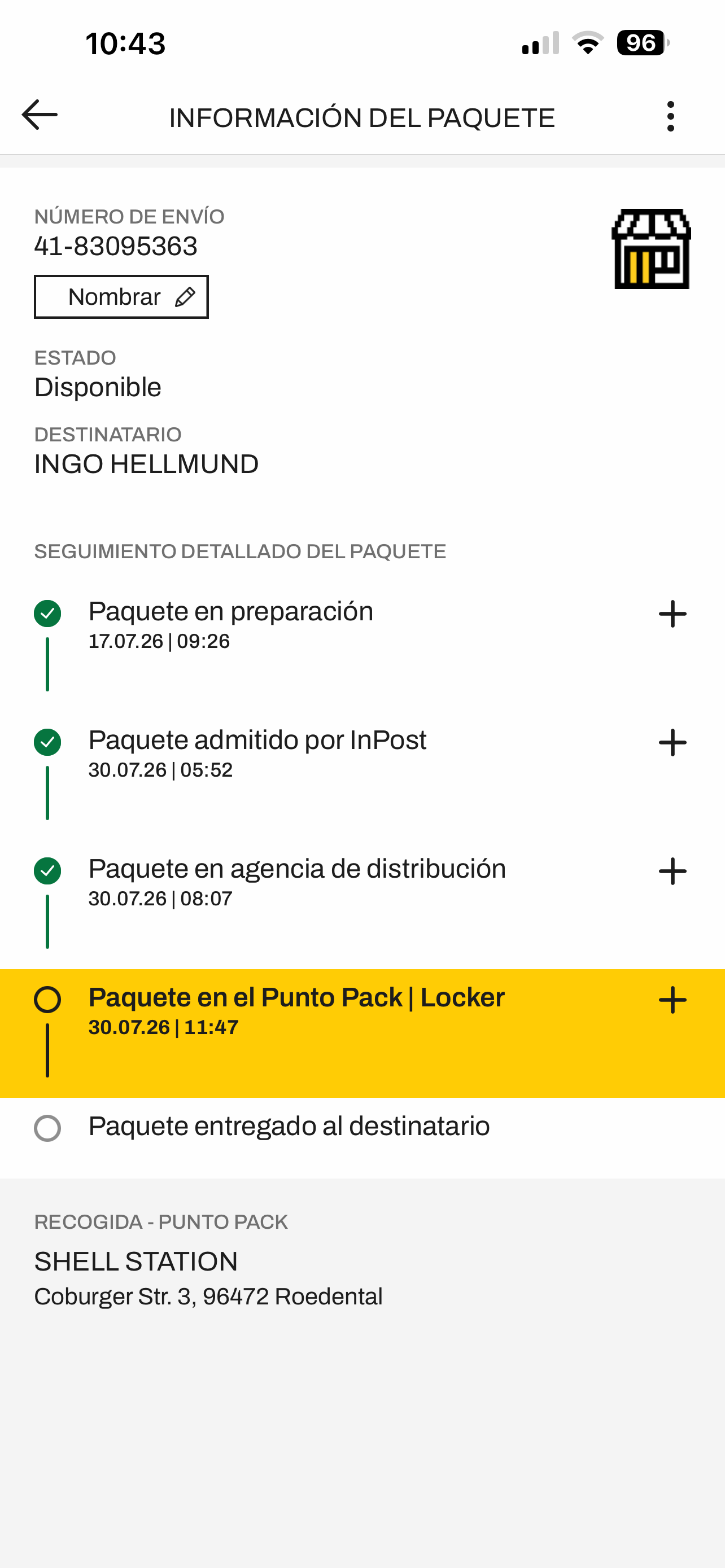Expand Paquete admitido por InPost details
Image resolution: width=725 pixels, height=1568 pixels.
pyautogui.click(x=672, y=743)
